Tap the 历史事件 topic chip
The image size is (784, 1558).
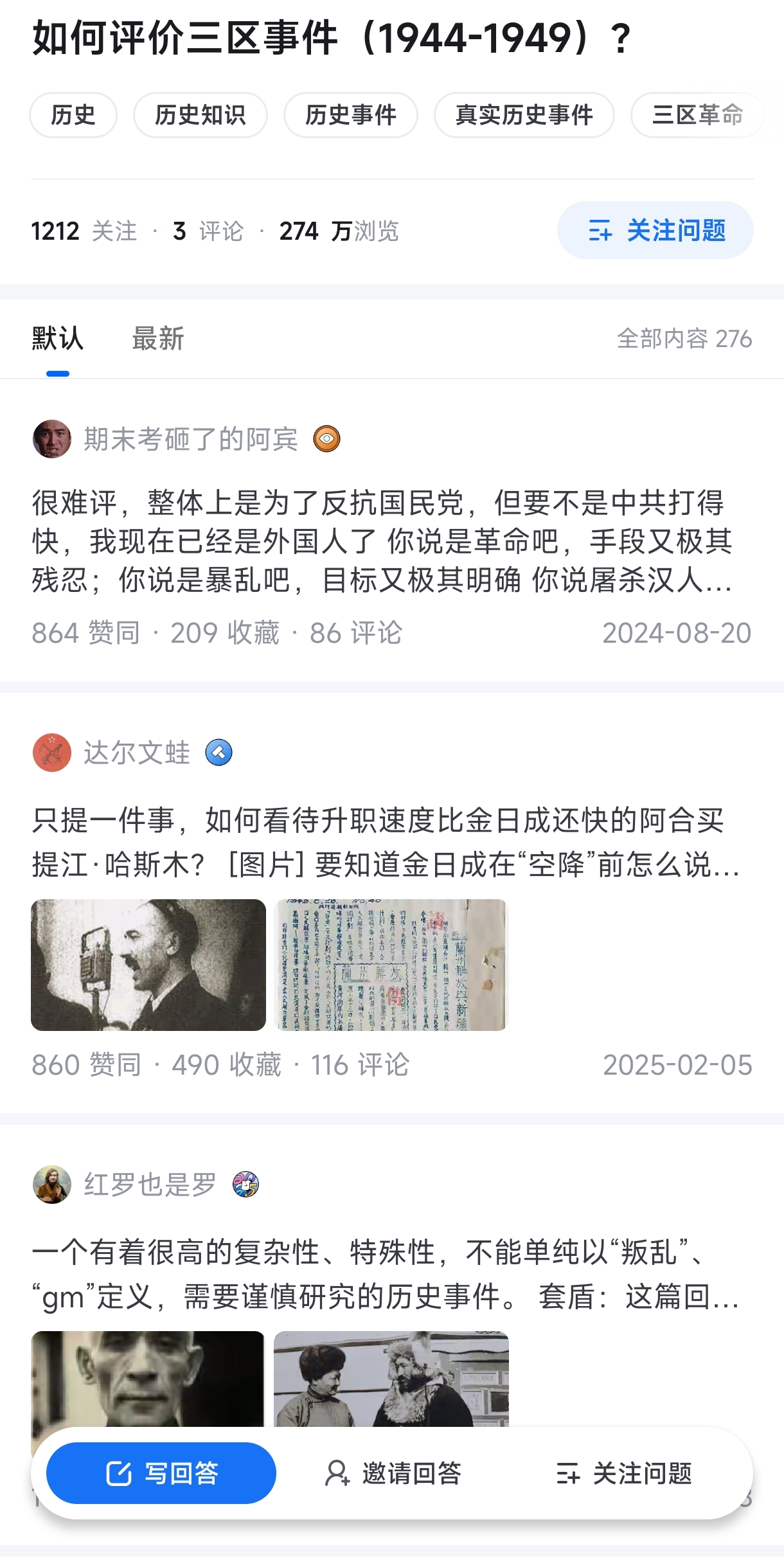[x=351, y=115]
